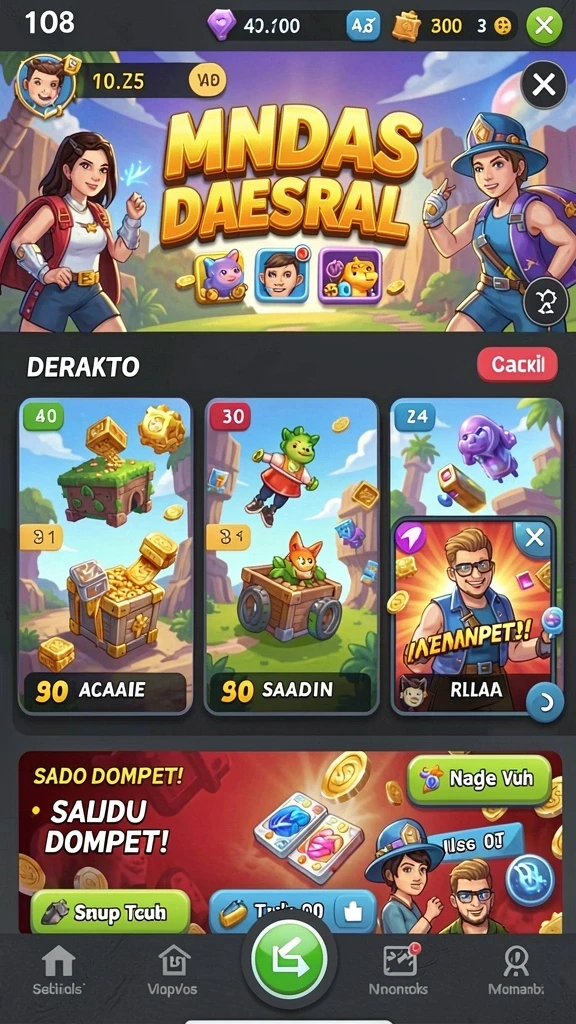Switch to the Setiials home tab
Viewport: 576px width, 1024px height.
[x=58, y=970]
